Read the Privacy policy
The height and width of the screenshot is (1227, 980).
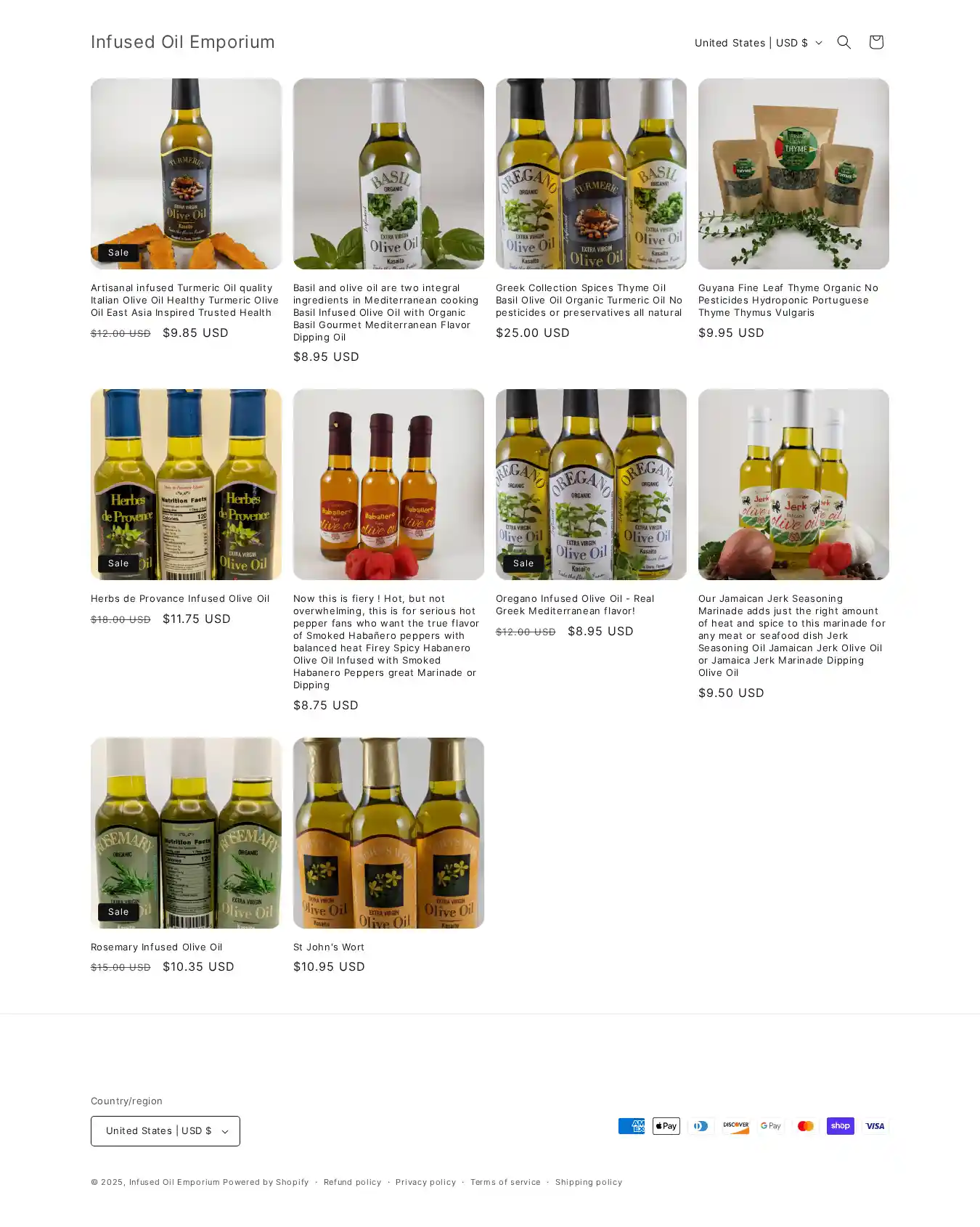click(425, 1182)
